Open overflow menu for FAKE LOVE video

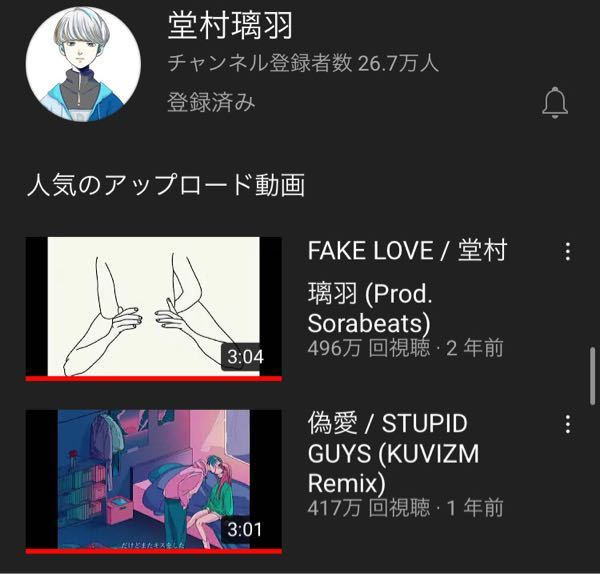click(x=568, y=252)
